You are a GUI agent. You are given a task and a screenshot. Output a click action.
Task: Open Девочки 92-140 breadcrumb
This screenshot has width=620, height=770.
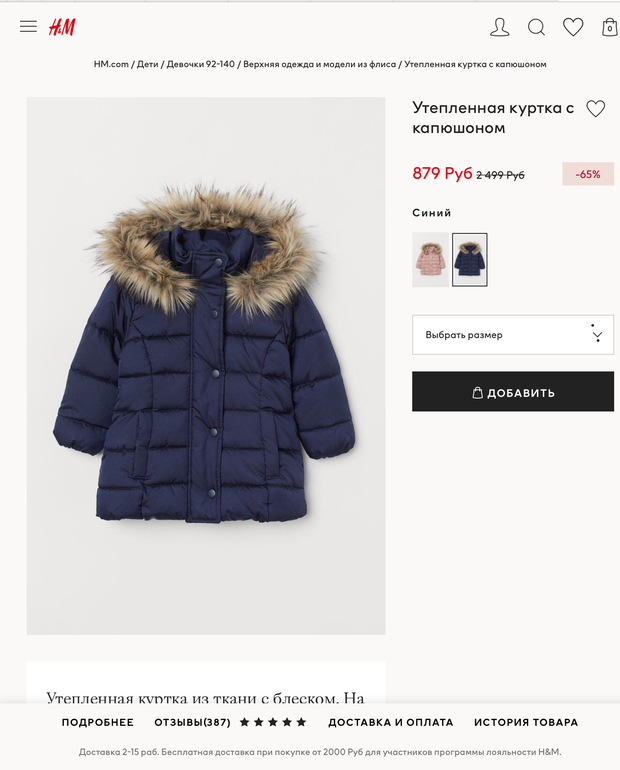pyautogui.click(x=201, y=64)
